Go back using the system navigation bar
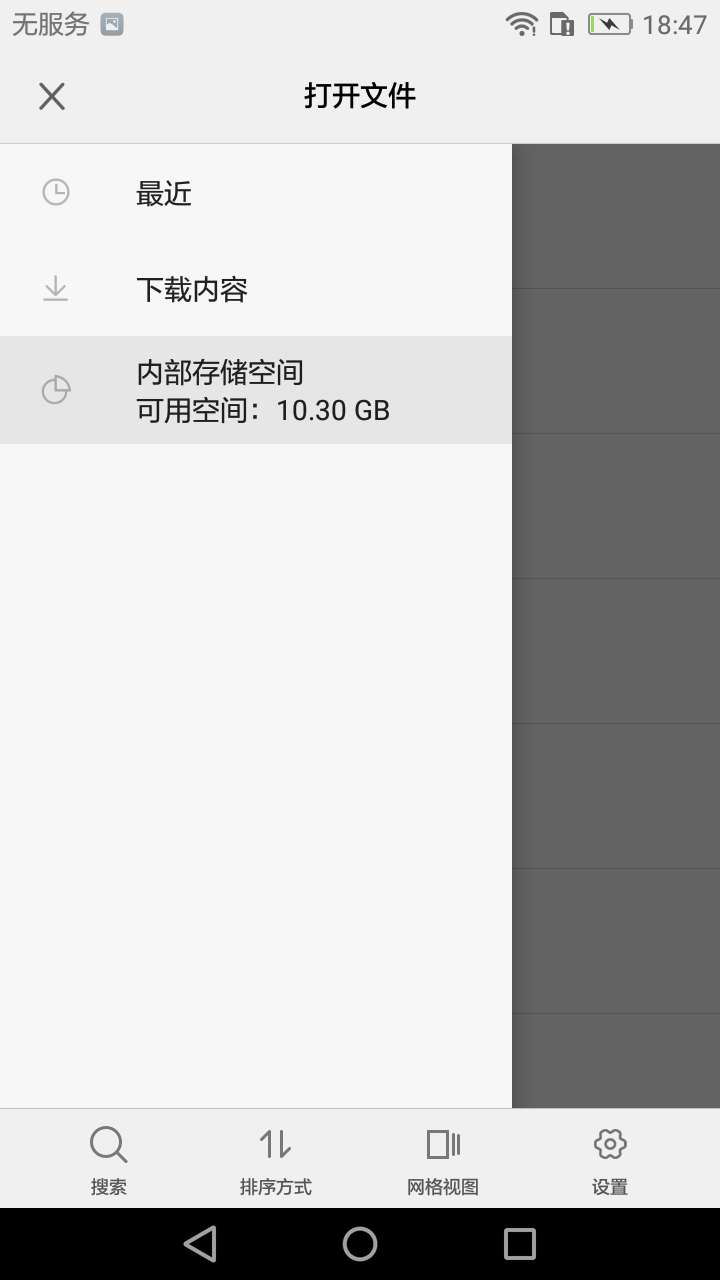This screenshot has width=720, height=1280. point(200,1244)
